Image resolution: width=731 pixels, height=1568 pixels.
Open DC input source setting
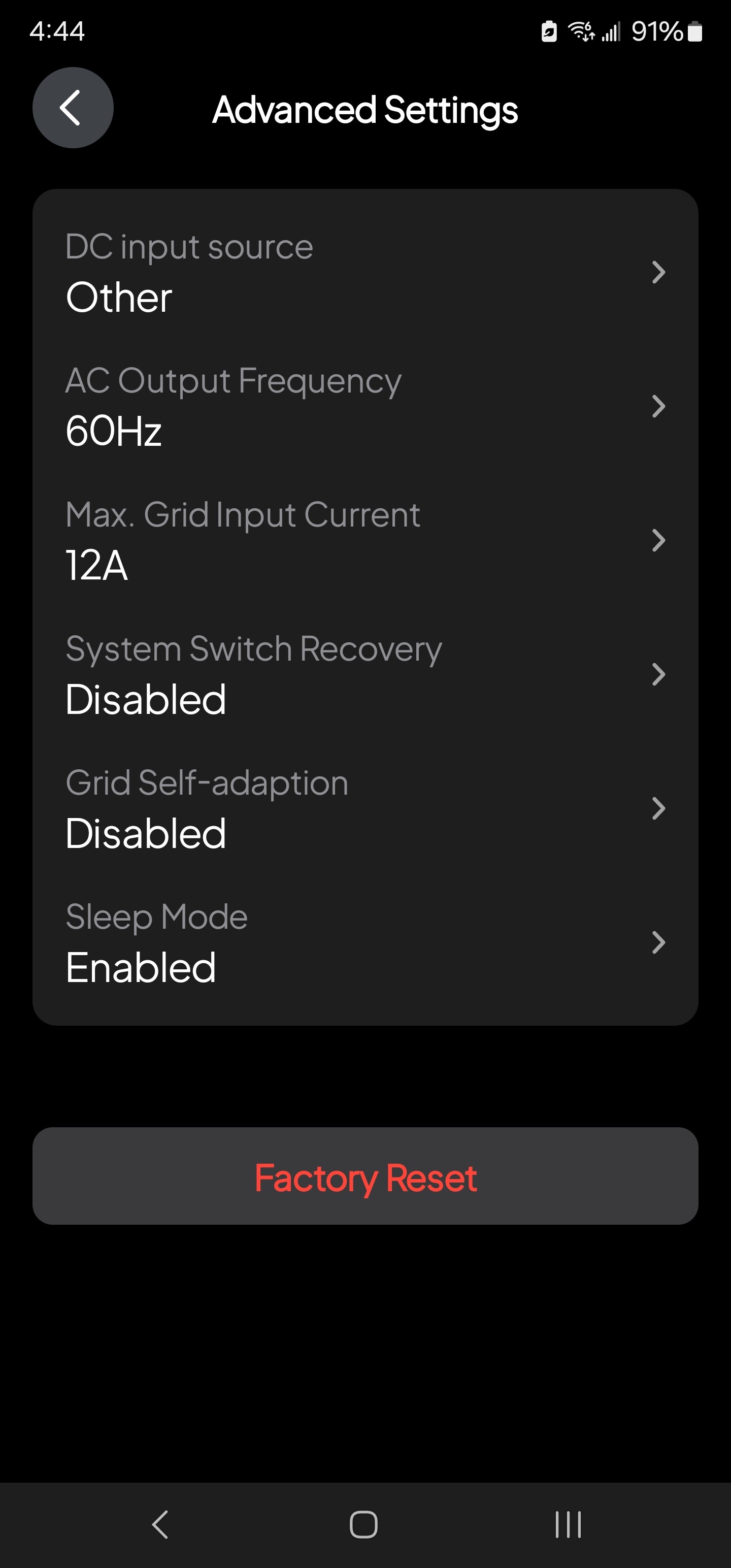click(x=365, y=272)
